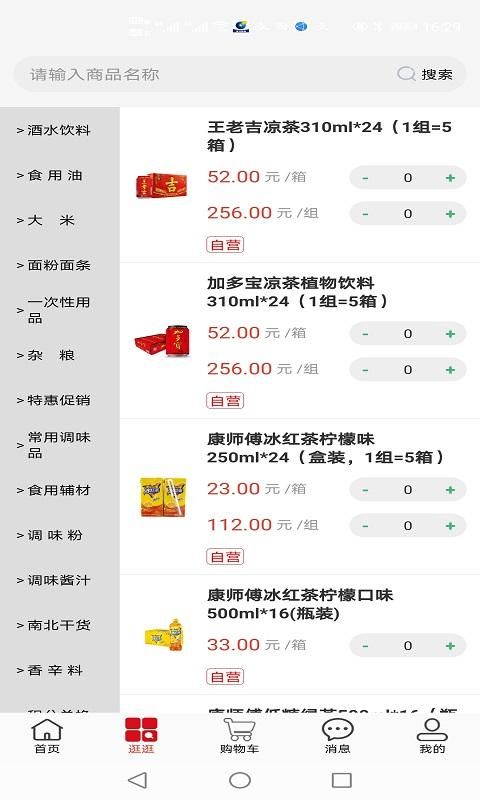Add one 康师傅冰红茶 250ml box at 23.00
The image size is (480, 800).
(x=450, y=490)
